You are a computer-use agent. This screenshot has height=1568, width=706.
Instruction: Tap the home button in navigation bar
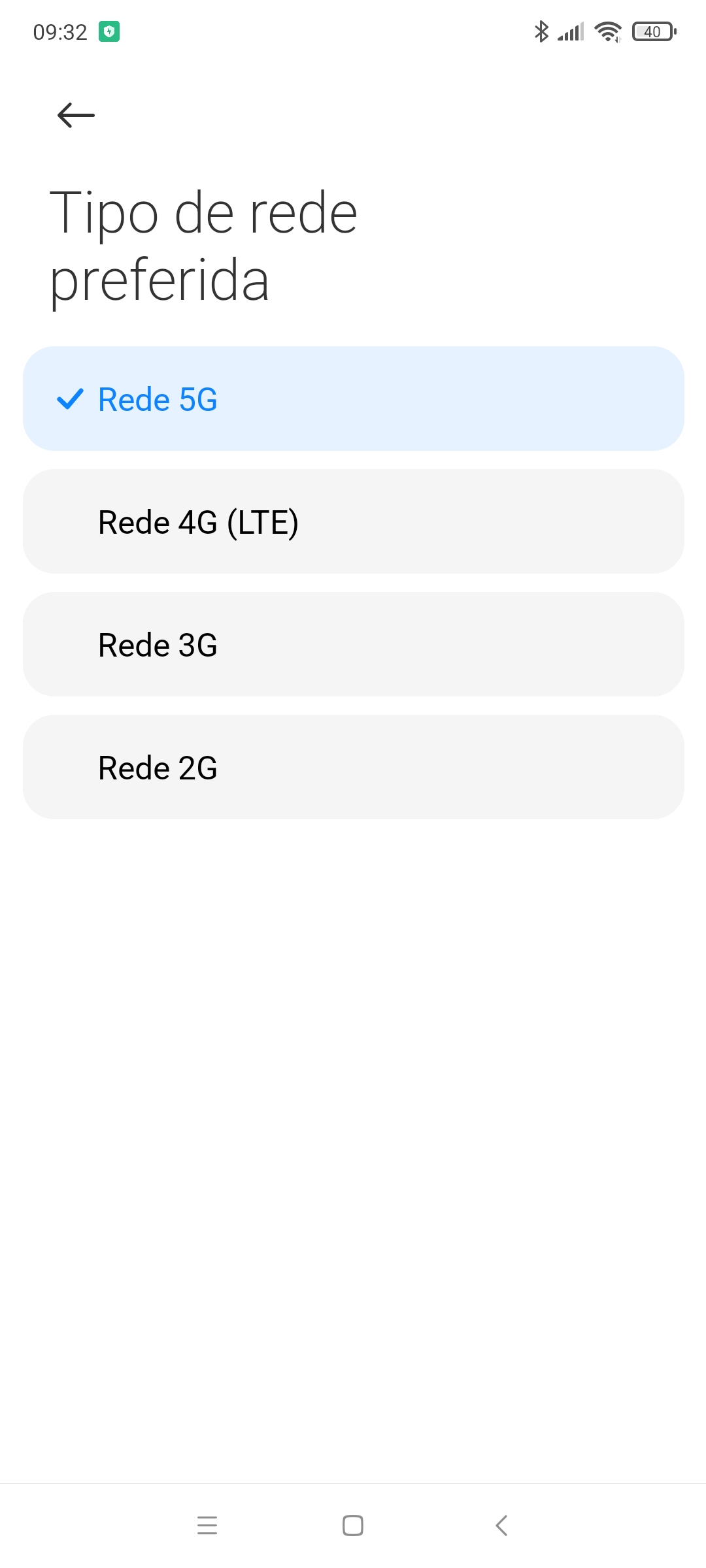coord(353,1526)
